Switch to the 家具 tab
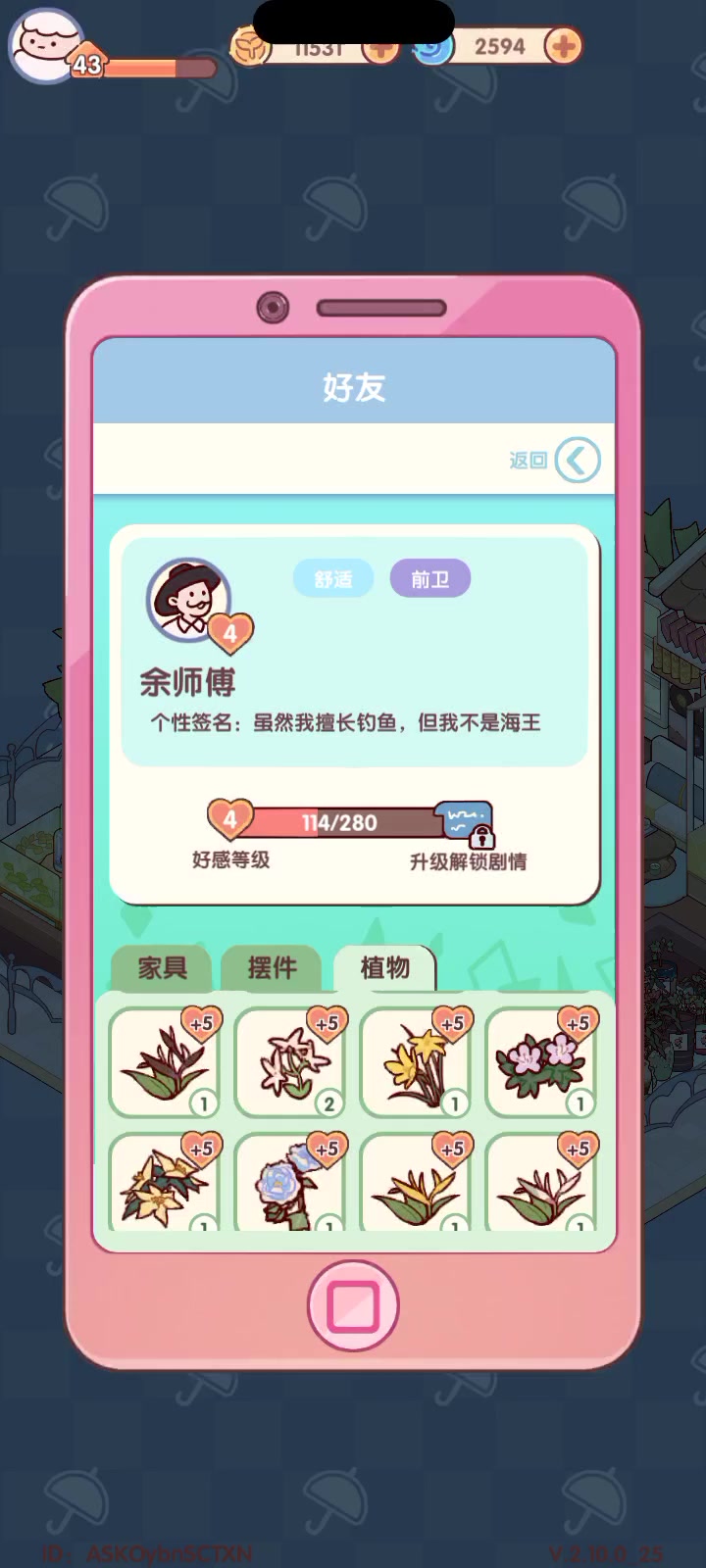 [162, 968]
